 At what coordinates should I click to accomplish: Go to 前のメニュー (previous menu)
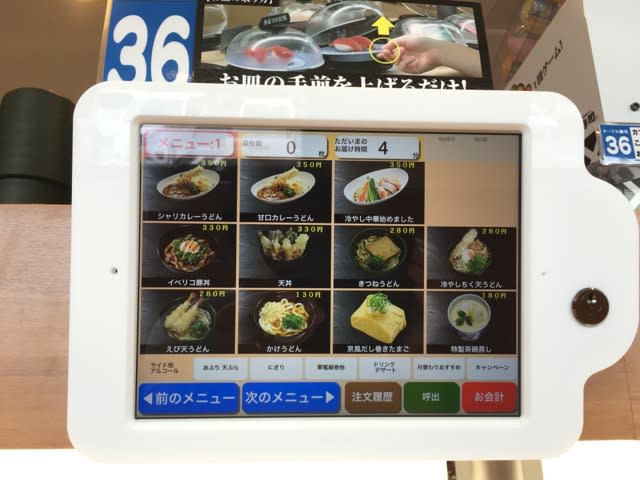[x=188, y=399]
